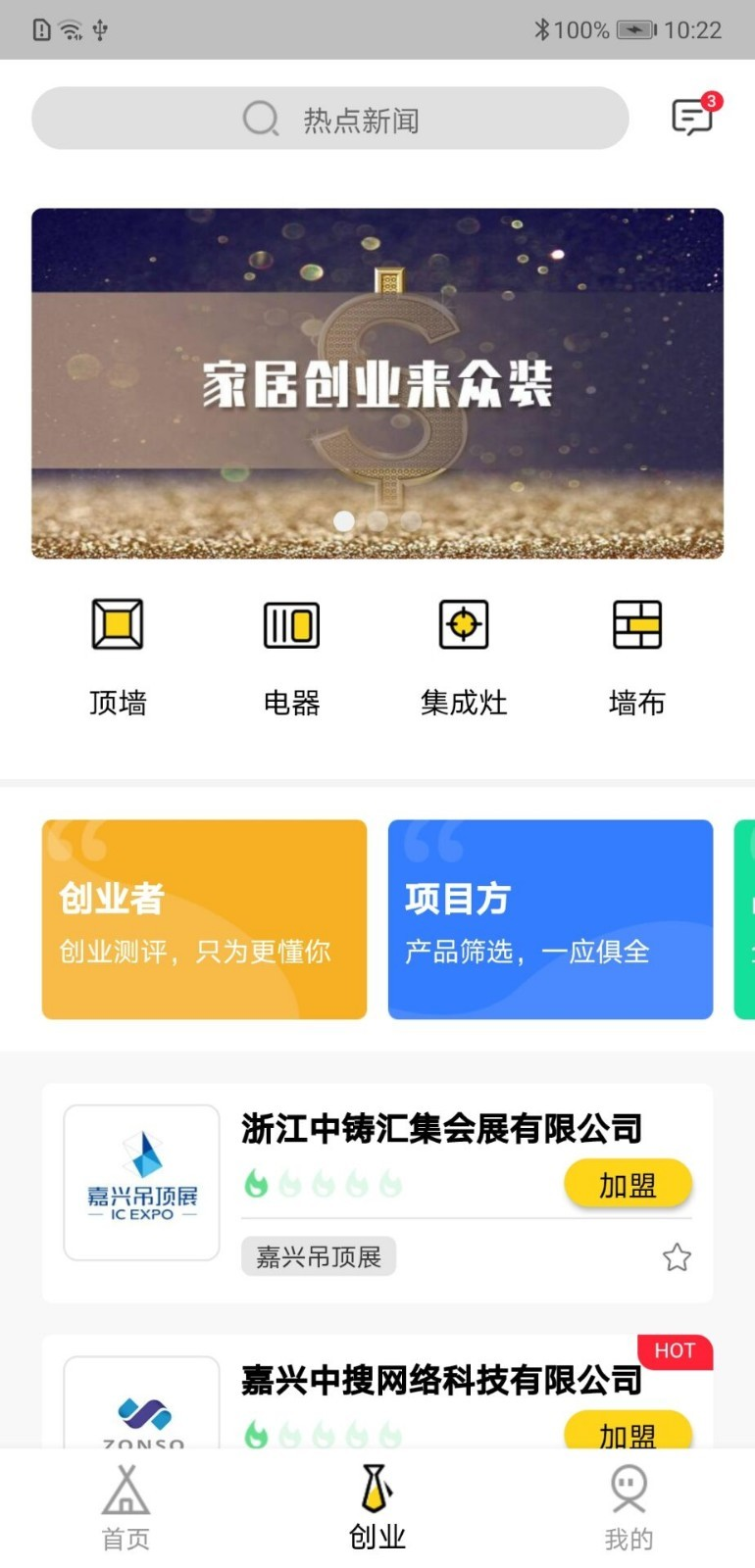Open the 集成灶 category icon
Viewport: 755px width, 1568px height.
(x=464, y=624)
